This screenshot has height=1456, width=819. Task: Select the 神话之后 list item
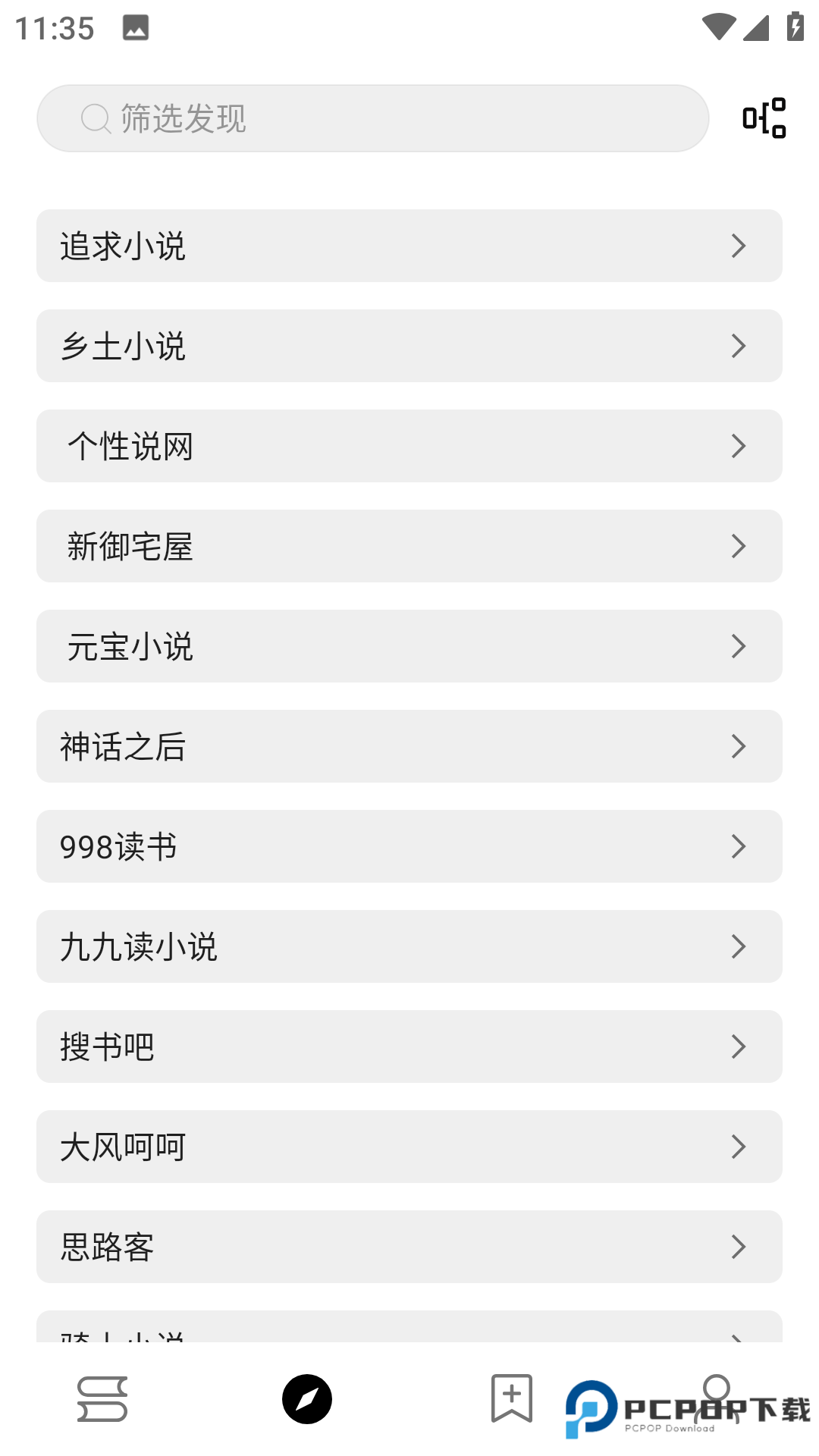(409, 746)
